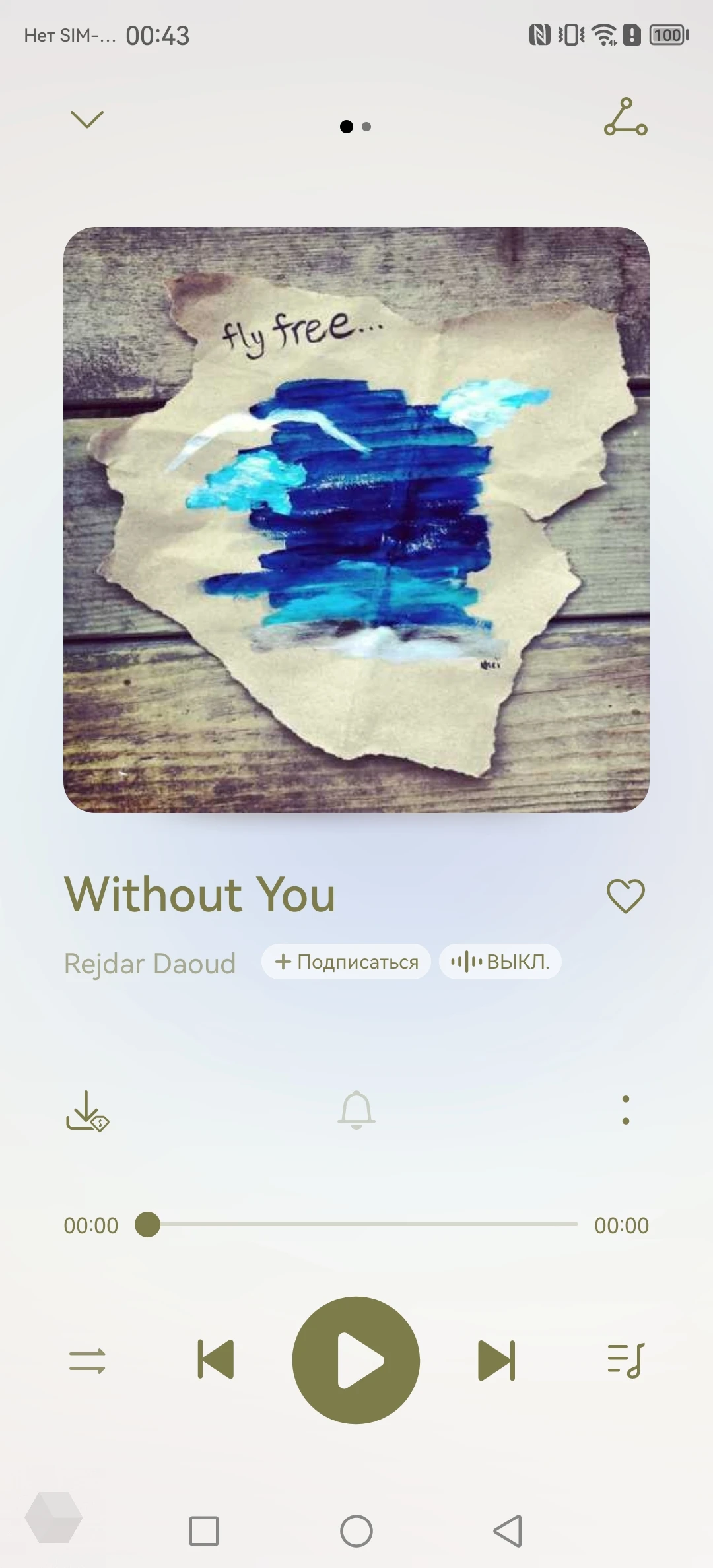The image size is (713, 1568).
Task: Skip to the next track
Action: (x=496, y=1360)
